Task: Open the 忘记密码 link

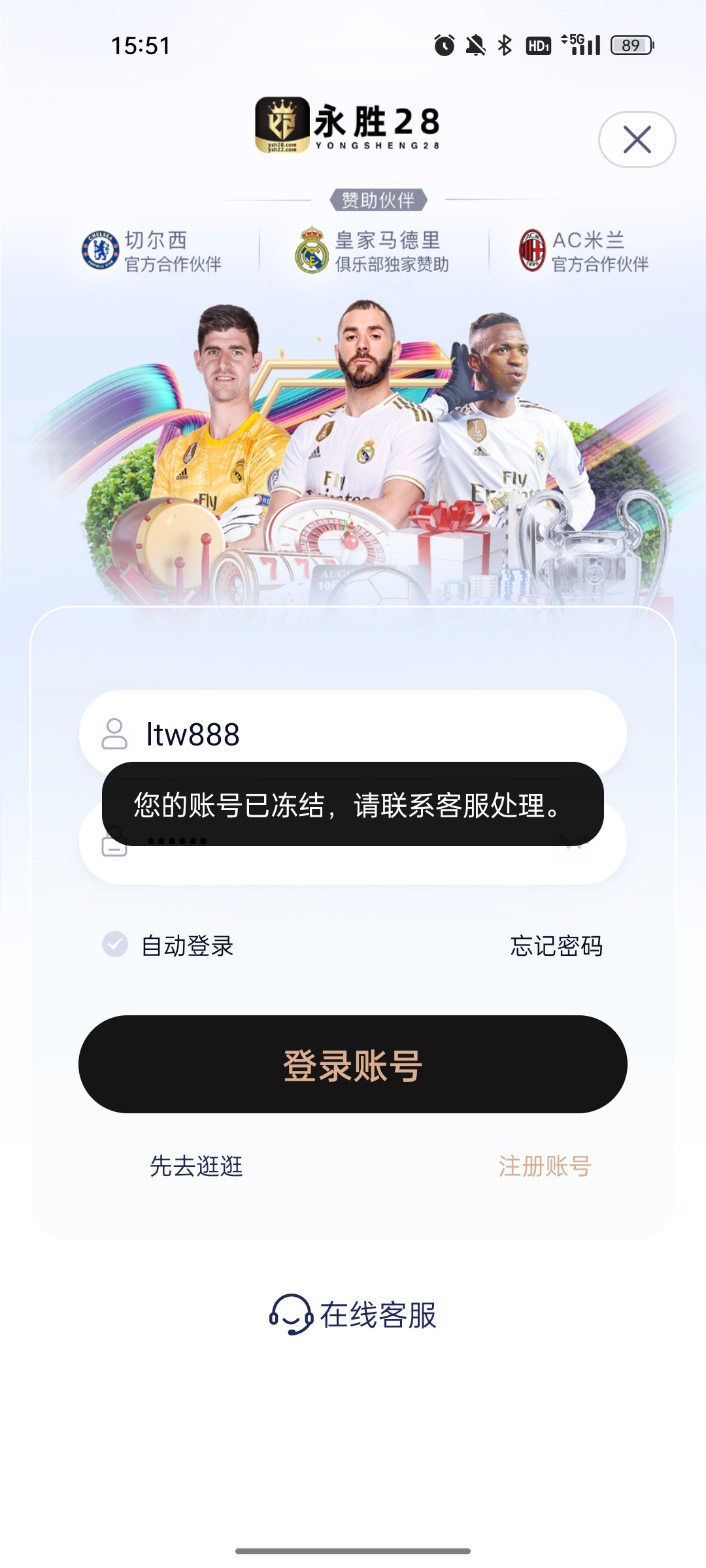Action: click(x=556, y=945)
